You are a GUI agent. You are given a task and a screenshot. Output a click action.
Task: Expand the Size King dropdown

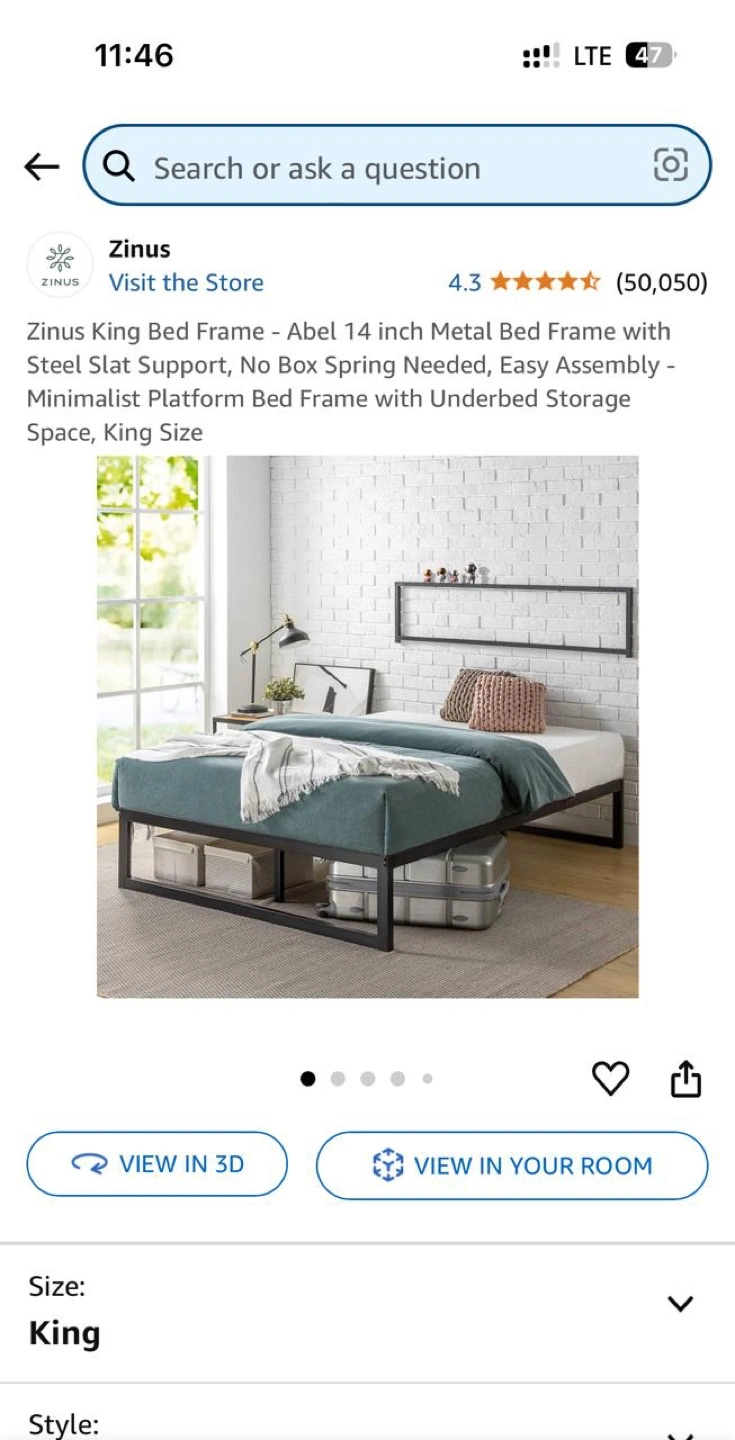367,1312
